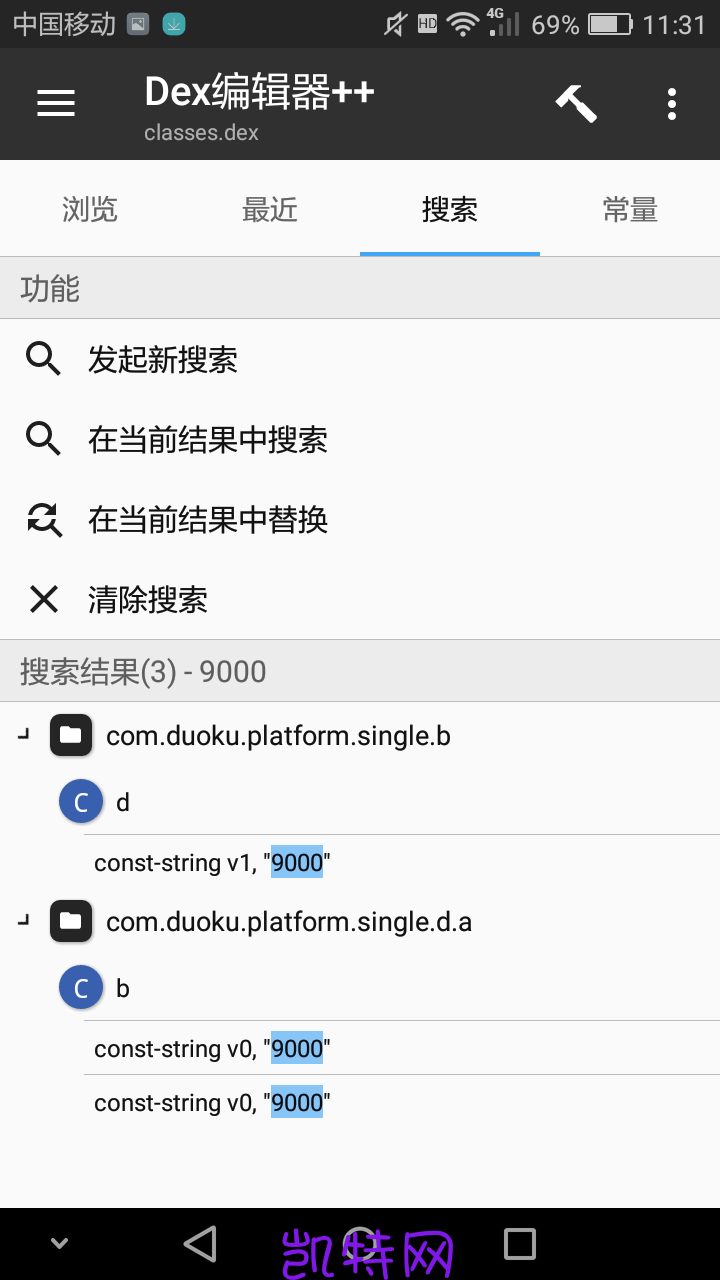Open the hamburger drawer menu
The height and width of the screenshot is (1280, 720).
56,103
